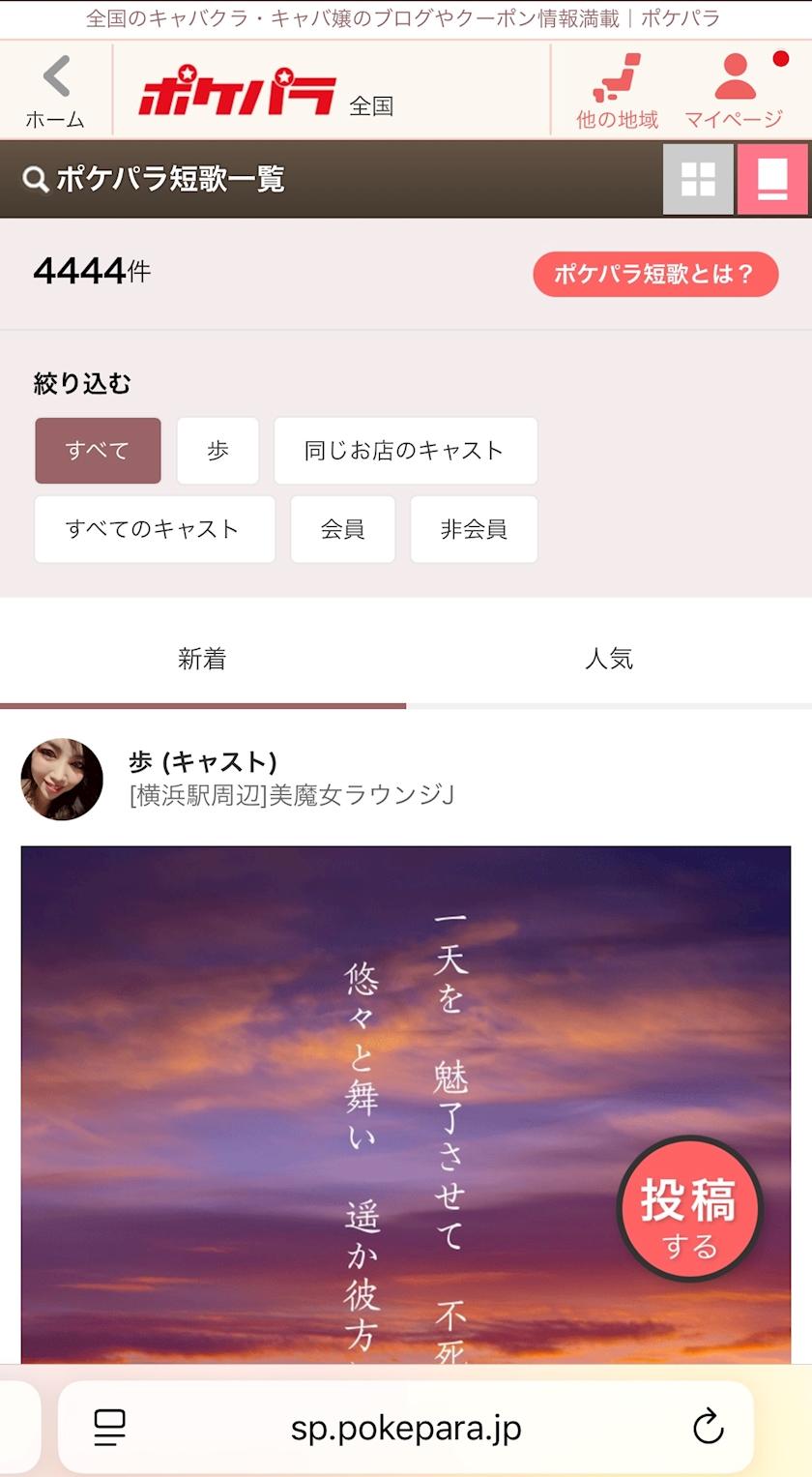This screenshot has width=812, height=1477.
Task: Open 他の地域 region selector
Action: pos(617,92)
